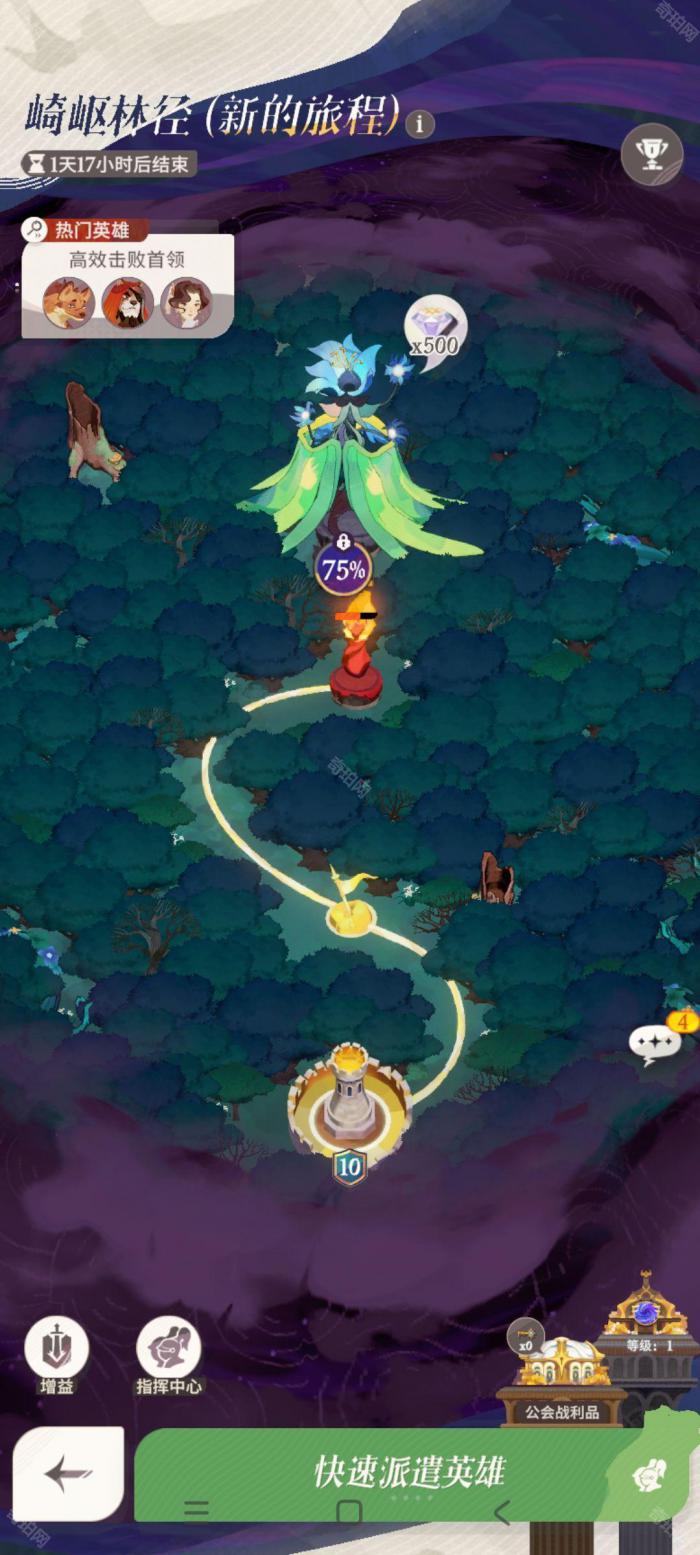The image size is (700, 1555).
Task: Select the red enemy piece on path
Action: (x=356, y=655)
